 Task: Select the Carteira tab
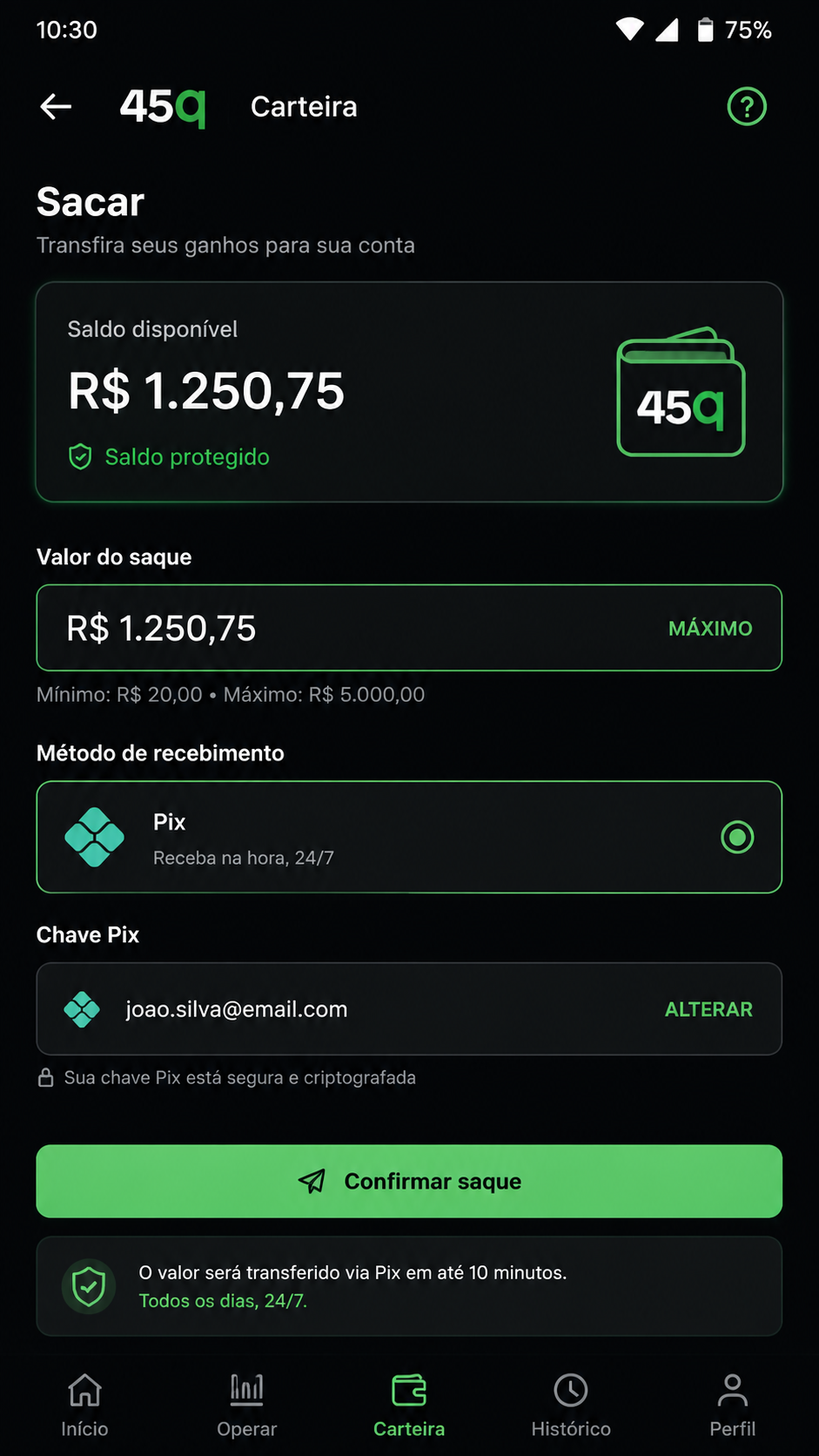[409, 1405]
